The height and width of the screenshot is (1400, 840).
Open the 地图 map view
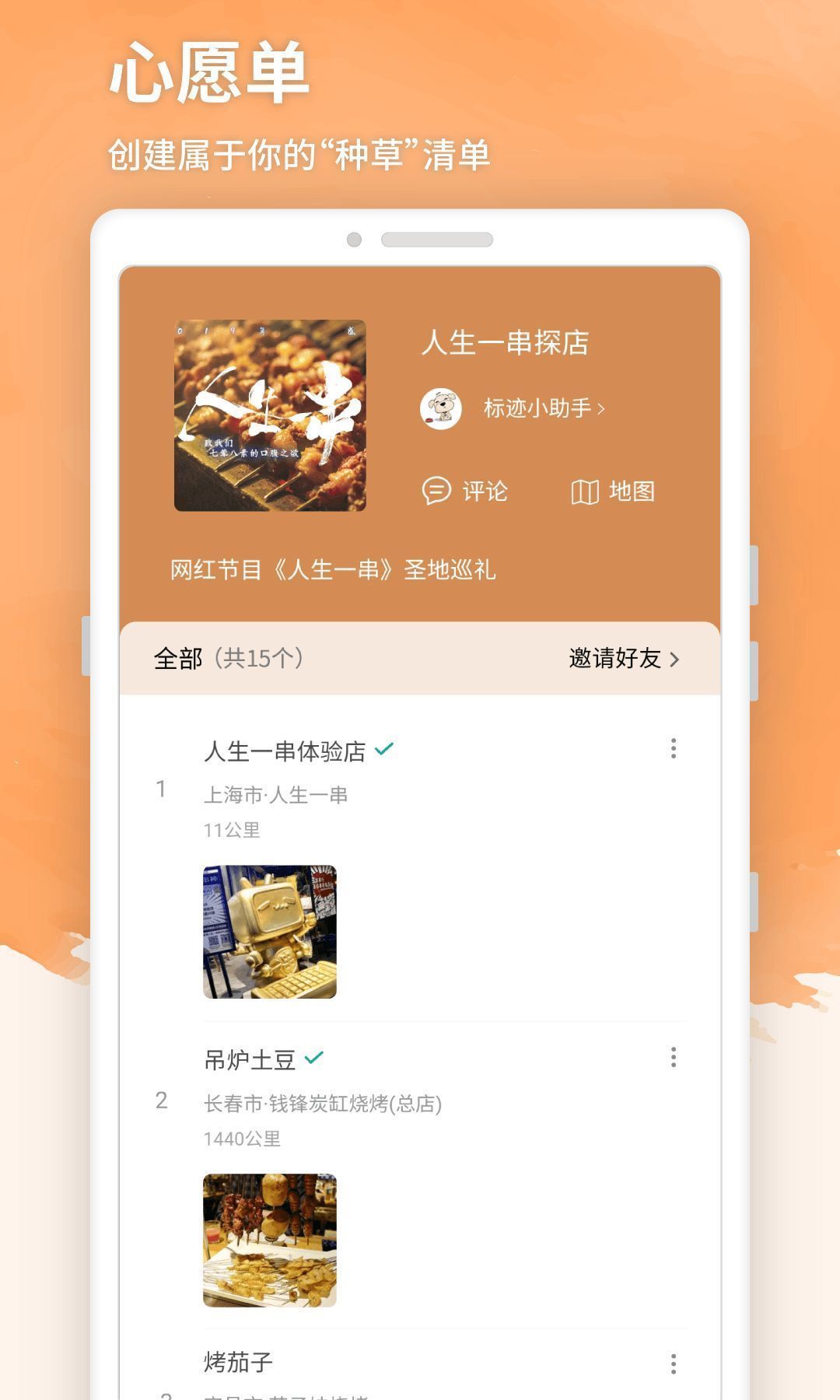click(x=632, y=492)
